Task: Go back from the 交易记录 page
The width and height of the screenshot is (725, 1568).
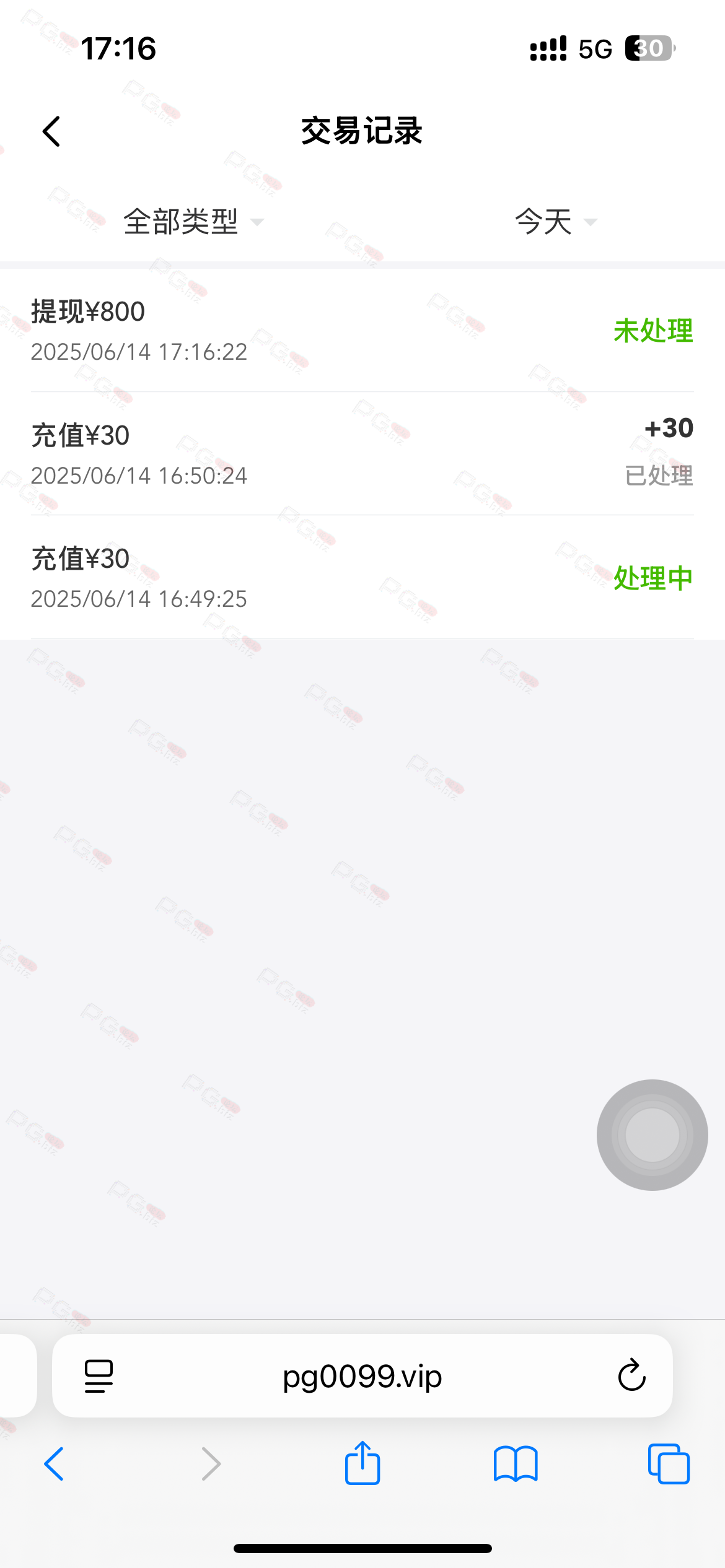Action: click(x=51, y=131)
